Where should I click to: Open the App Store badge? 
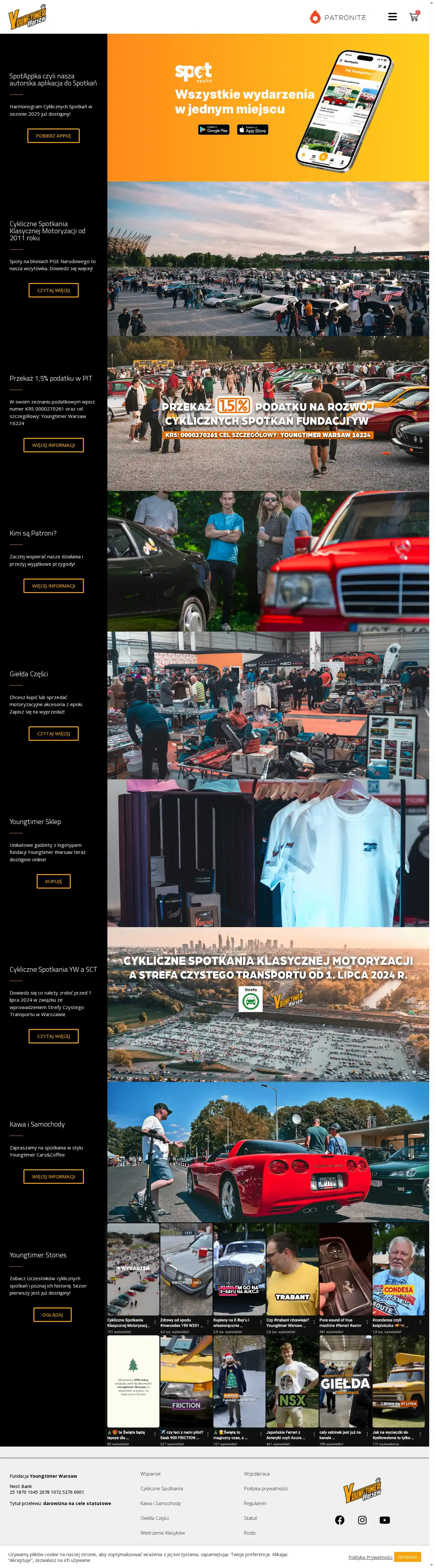[x=252, y=130]
